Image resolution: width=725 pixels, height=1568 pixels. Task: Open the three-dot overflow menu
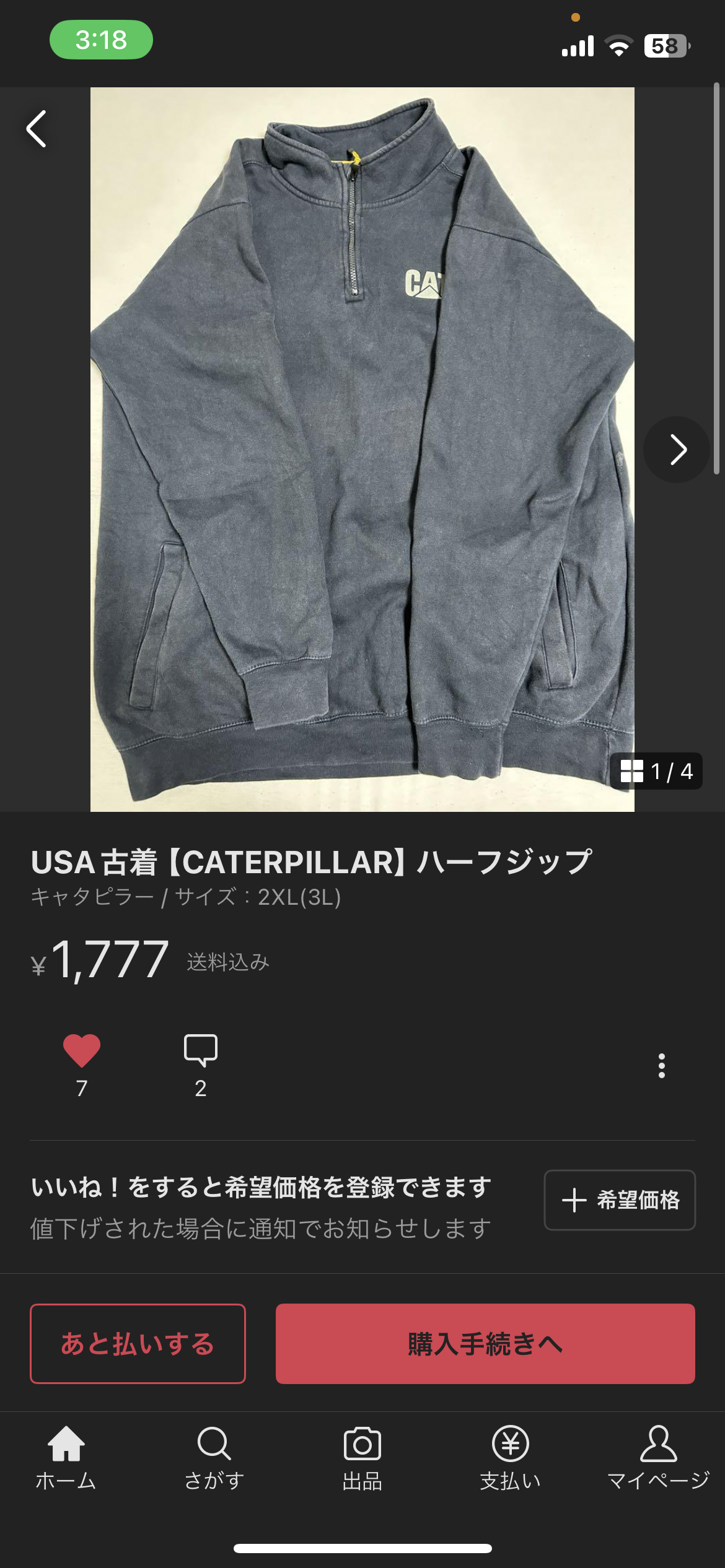tap(661, 1066)
